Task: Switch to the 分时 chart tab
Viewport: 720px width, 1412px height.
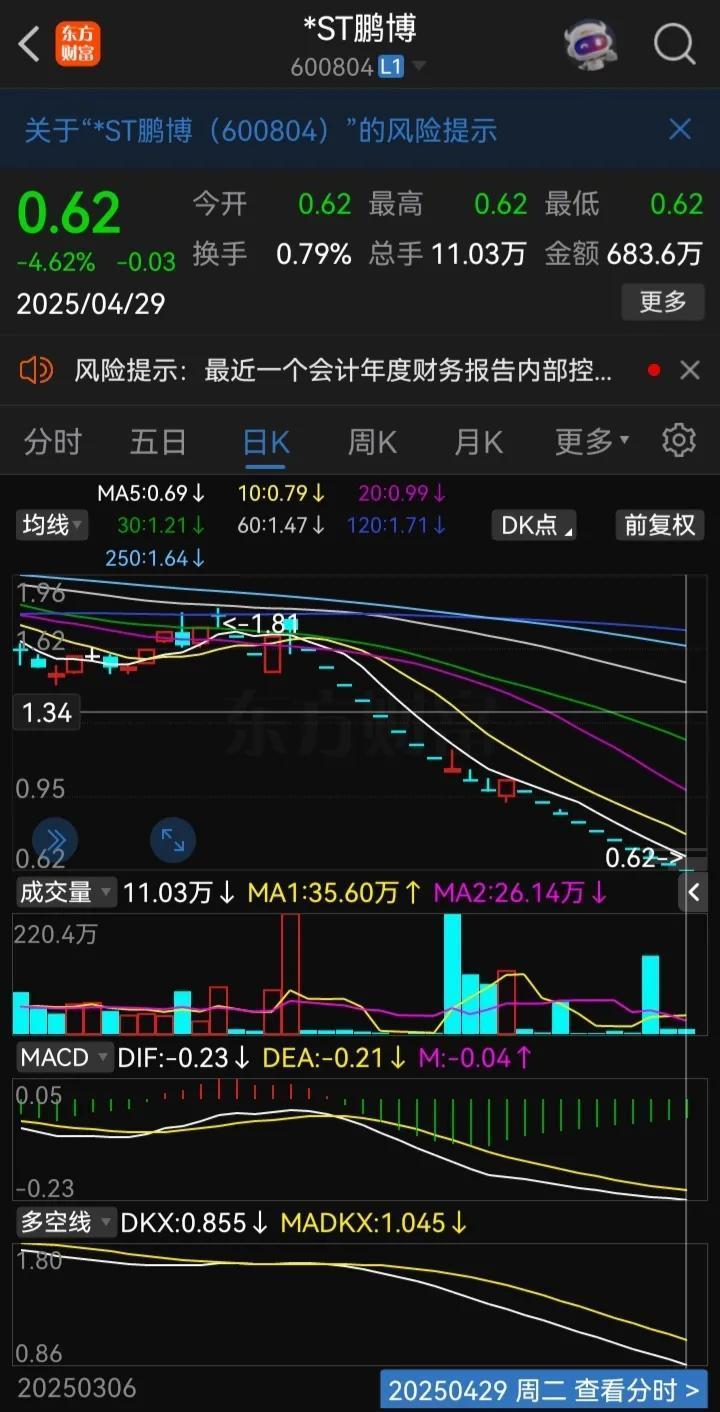Action: point(52,441)
